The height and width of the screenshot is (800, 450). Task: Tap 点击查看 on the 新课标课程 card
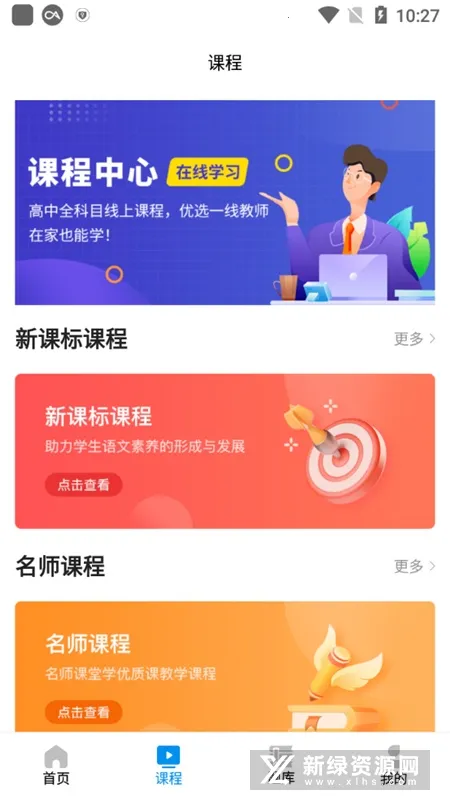(84, 485)
